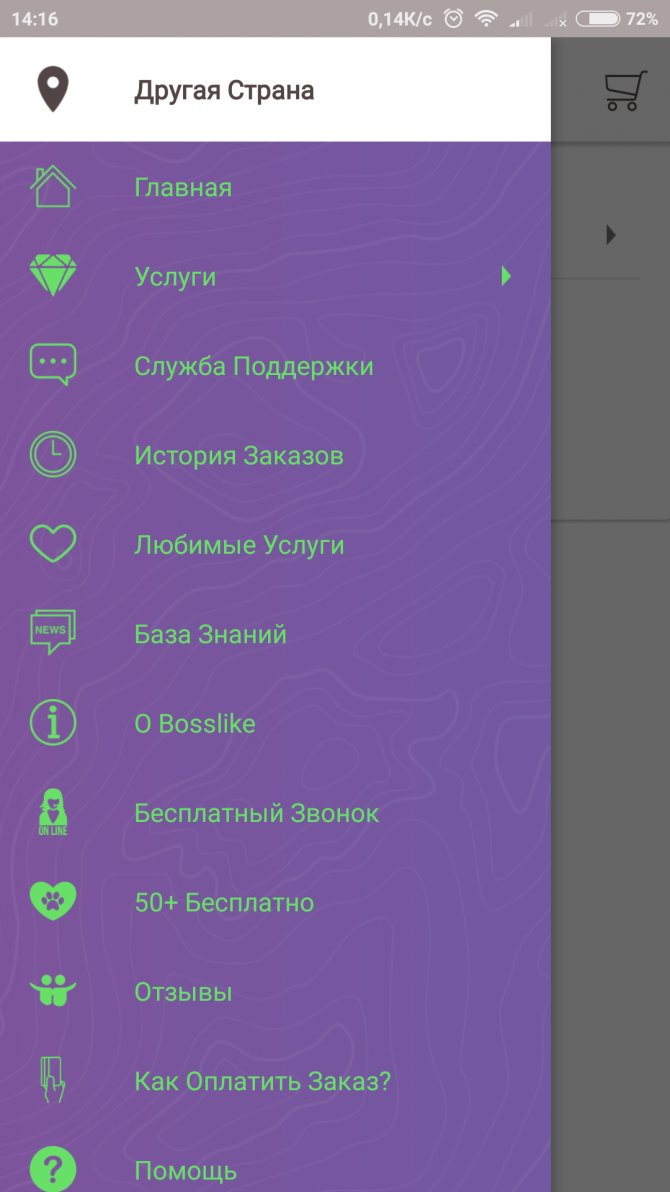The width and height of the screenshot is (670, 1192).
Task: Open the 'Главная' menu item
Action: coord(183,188)
